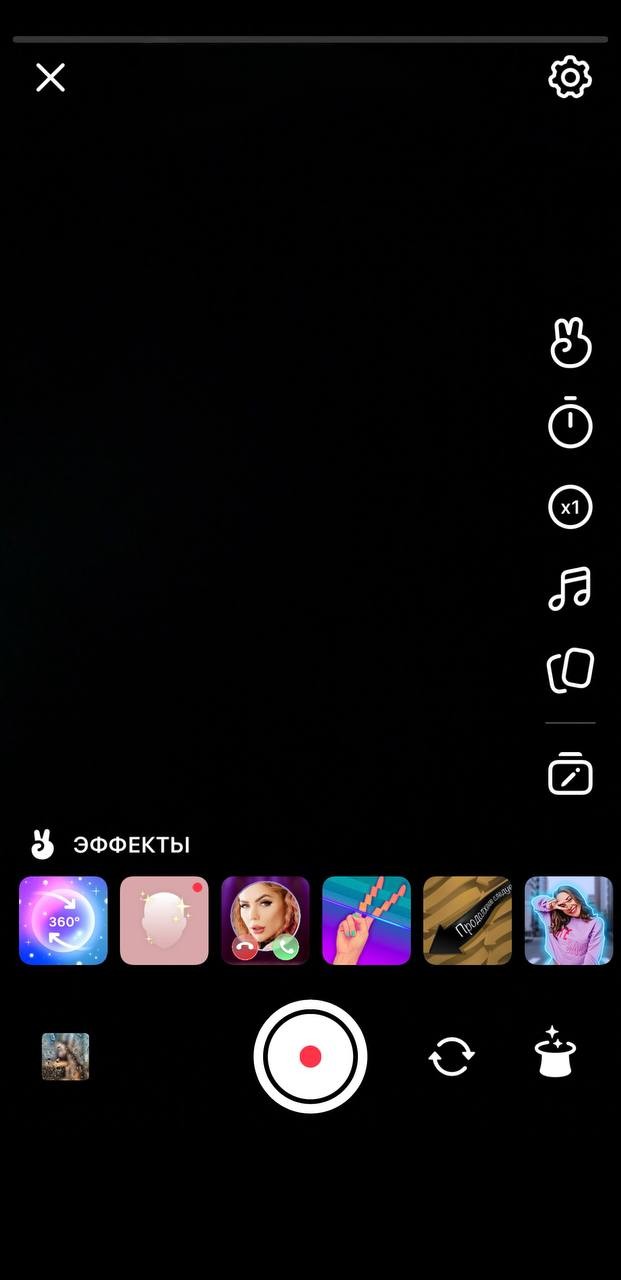Start recording a video
The width and height of the screenshot is (621, 1280).
(x=310, y=1056)
